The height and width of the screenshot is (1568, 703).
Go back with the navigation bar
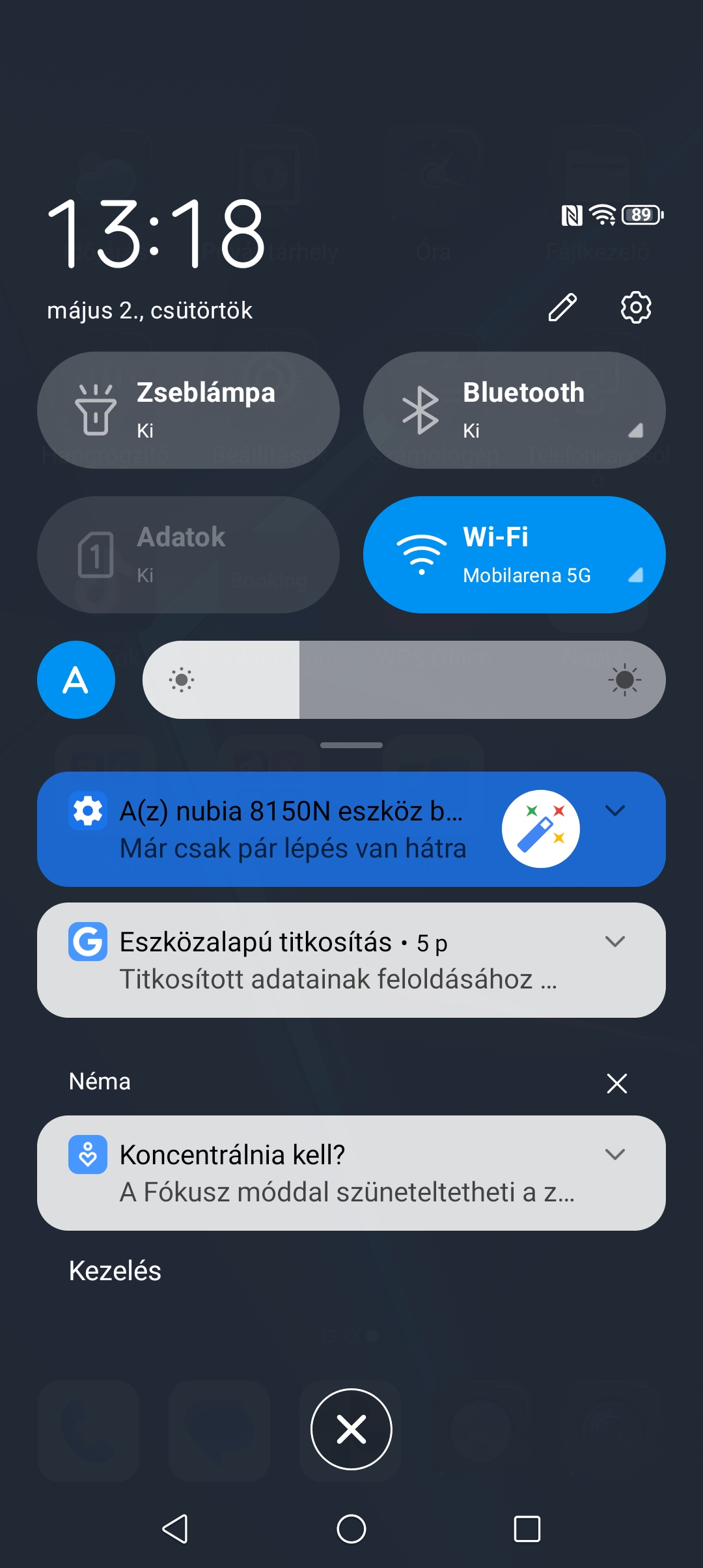(176, 1529)
